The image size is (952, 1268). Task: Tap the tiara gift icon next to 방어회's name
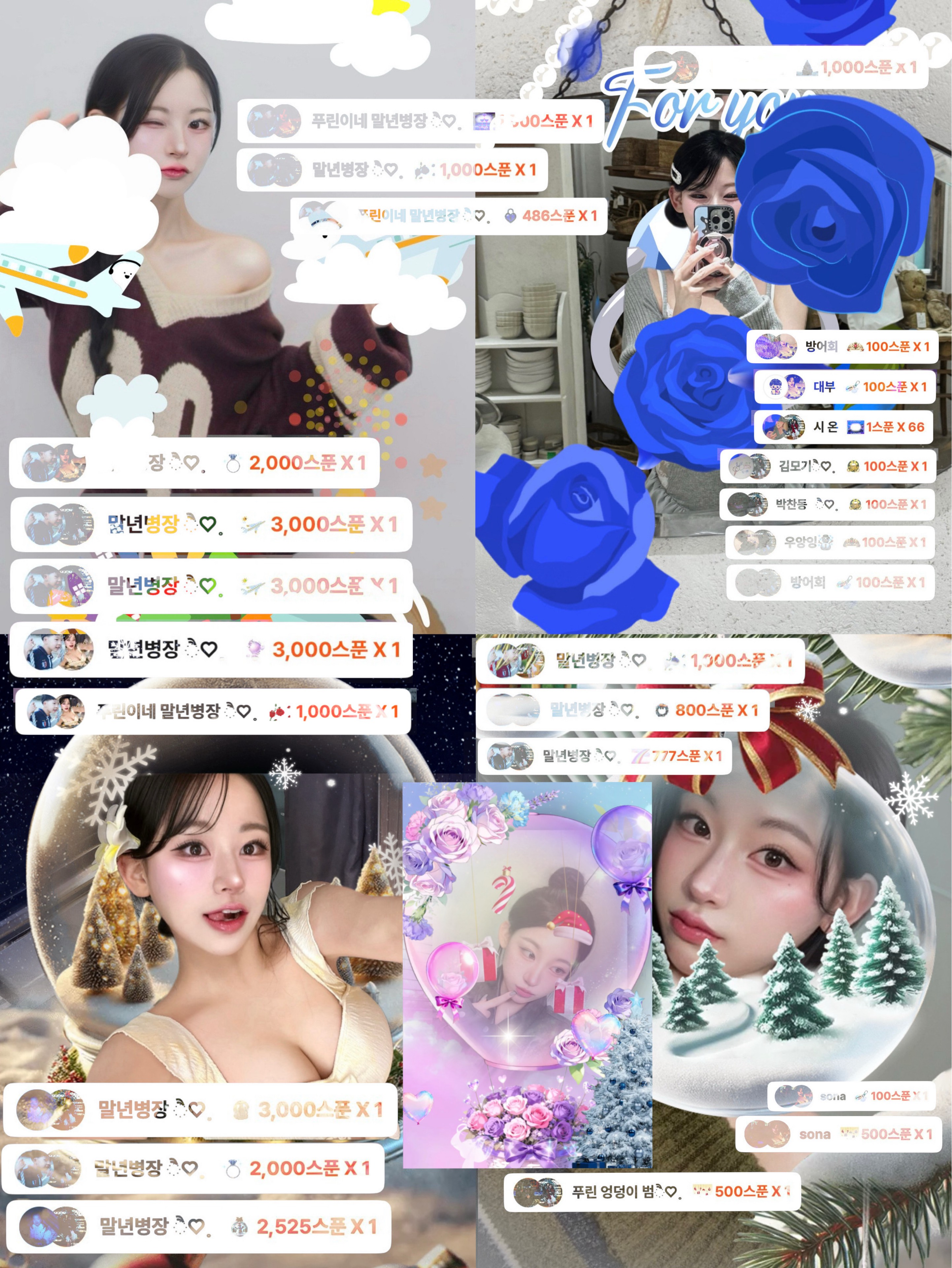coord(855,347)
